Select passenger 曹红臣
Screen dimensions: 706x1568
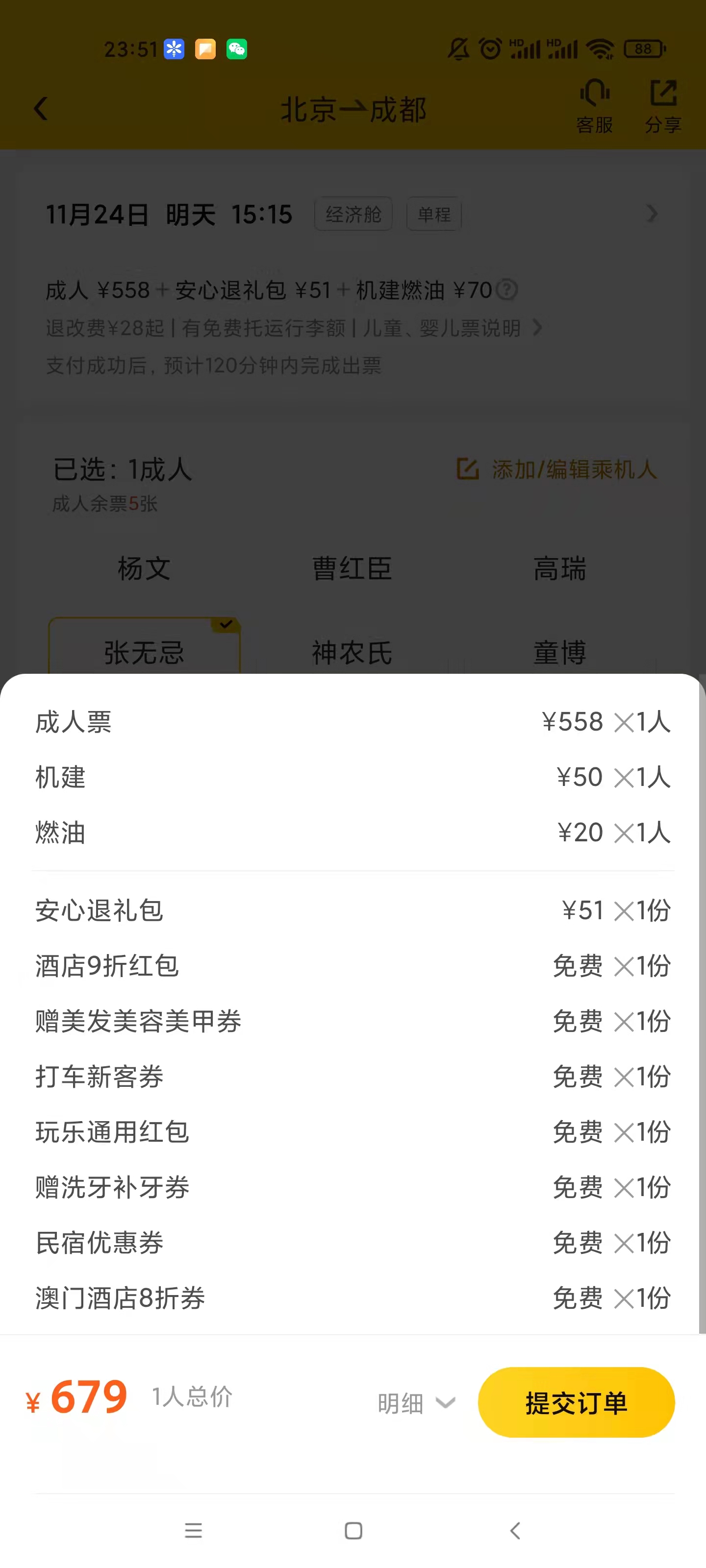(x=352, y=568)
